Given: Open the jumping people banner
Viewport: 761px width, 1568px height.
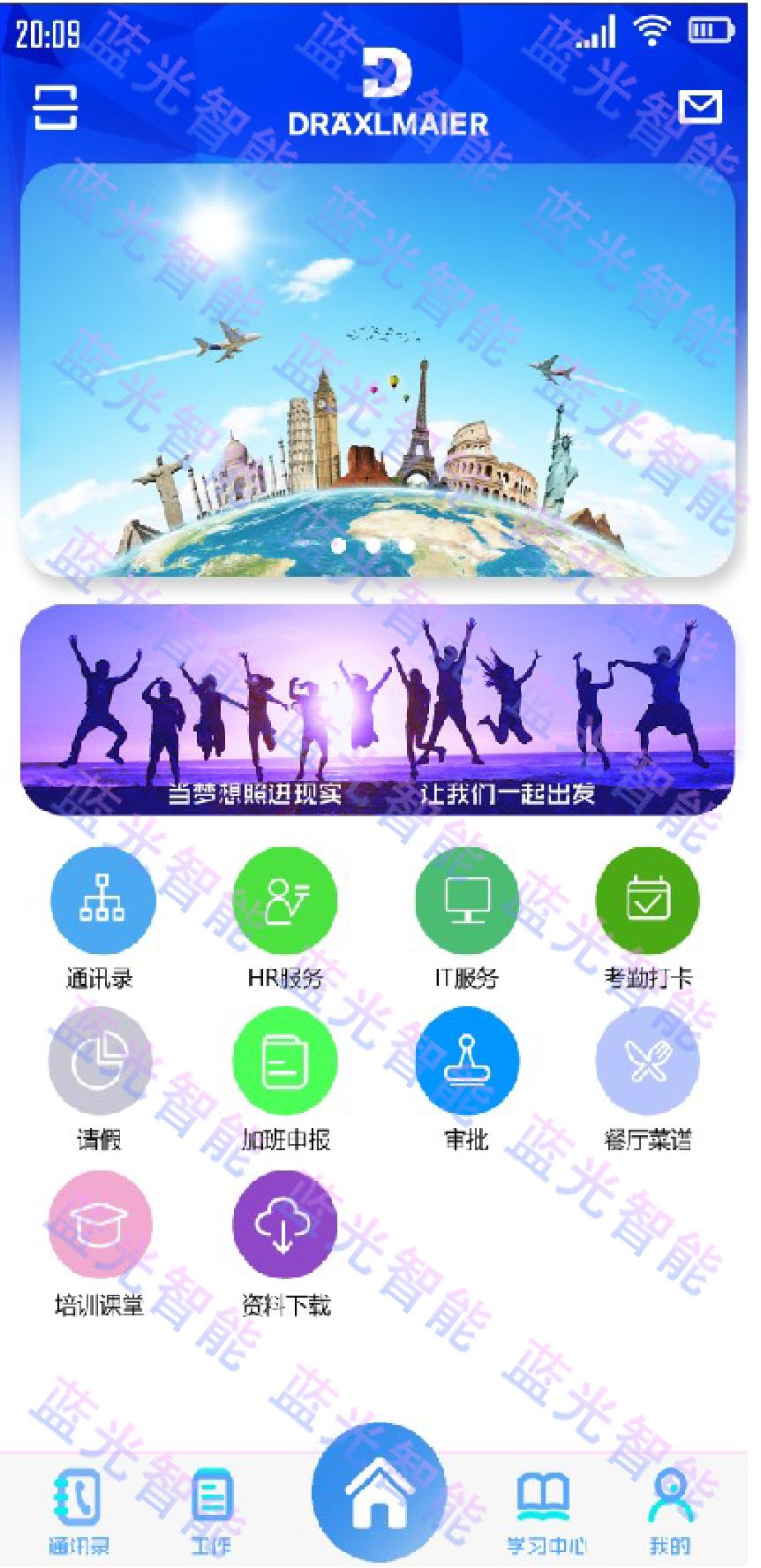Looking at the screenshot, I should point(378,709).
